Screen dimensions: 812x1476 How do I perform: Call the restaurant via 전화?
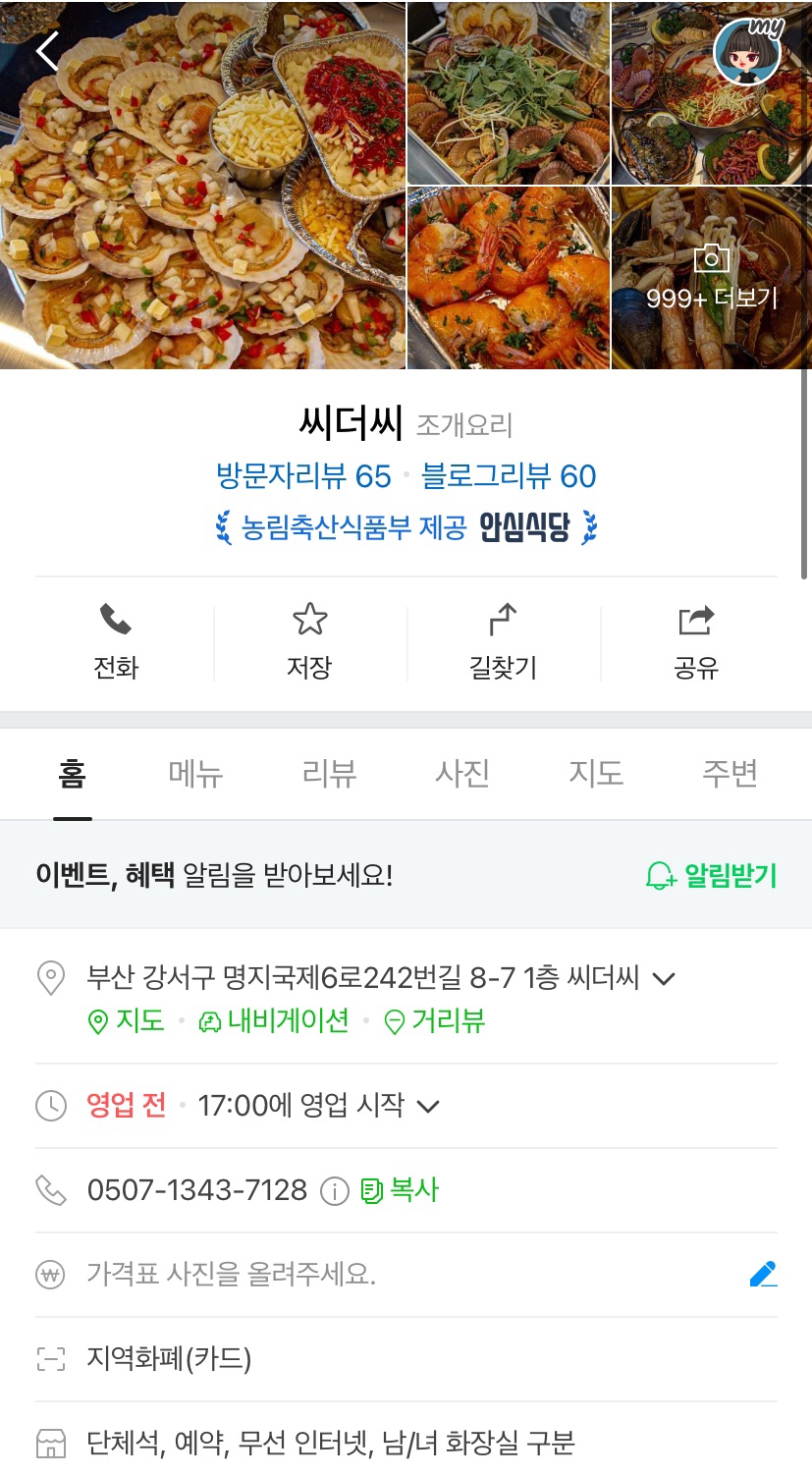pos(116,642)
